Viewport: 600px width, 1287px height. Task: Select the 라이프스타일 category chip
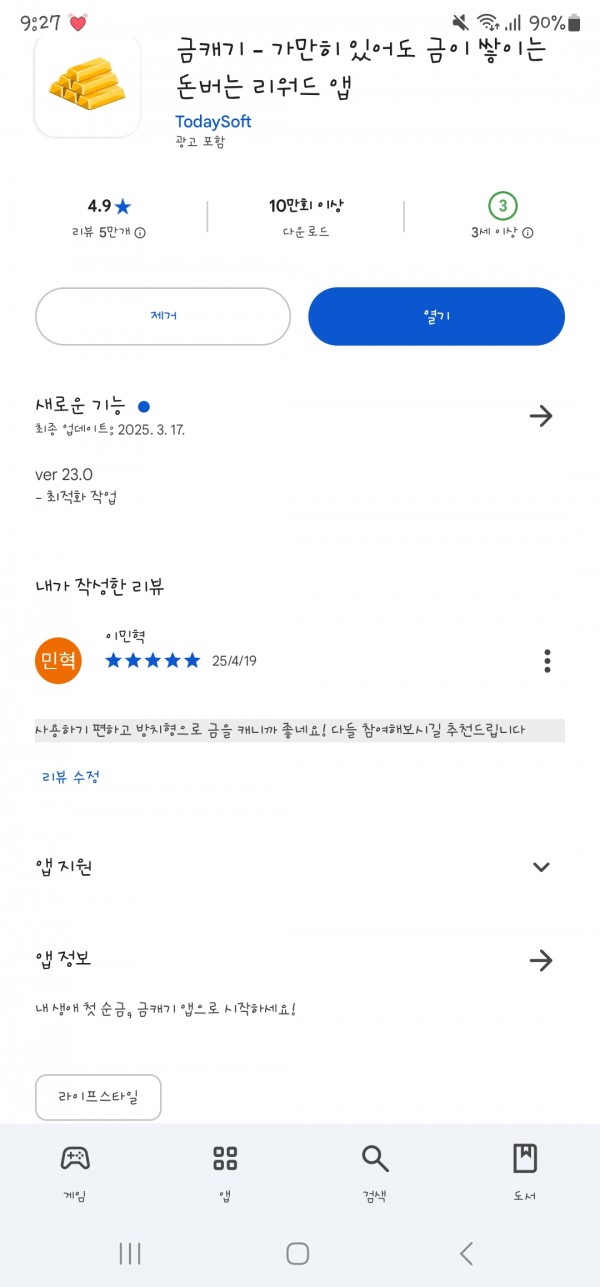pyautogui.click(x=98, y=1097)
